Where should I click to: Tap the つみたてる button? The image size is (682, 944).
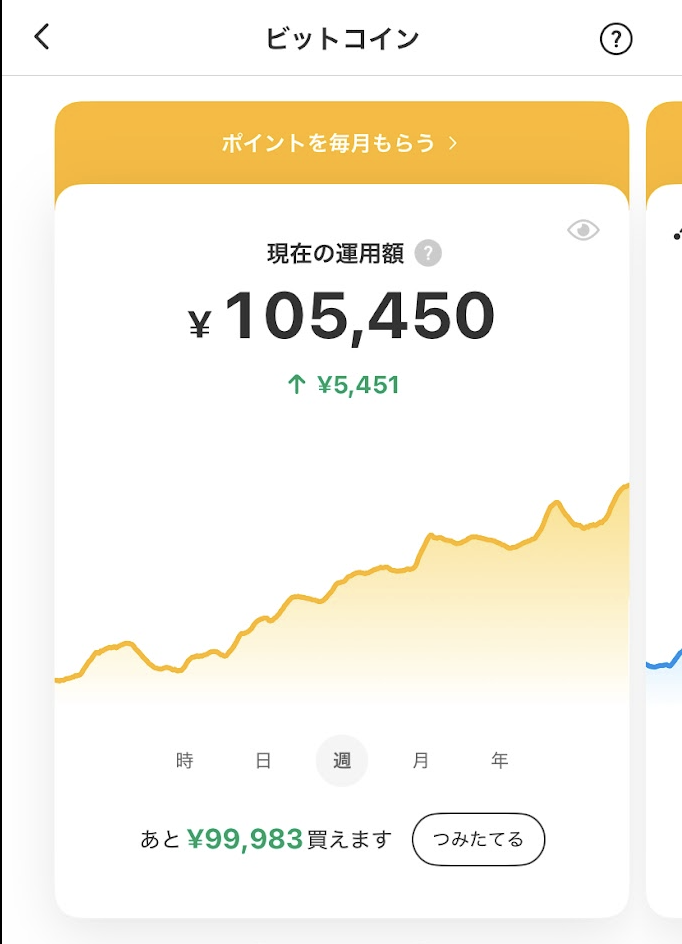tap(478, 839)
